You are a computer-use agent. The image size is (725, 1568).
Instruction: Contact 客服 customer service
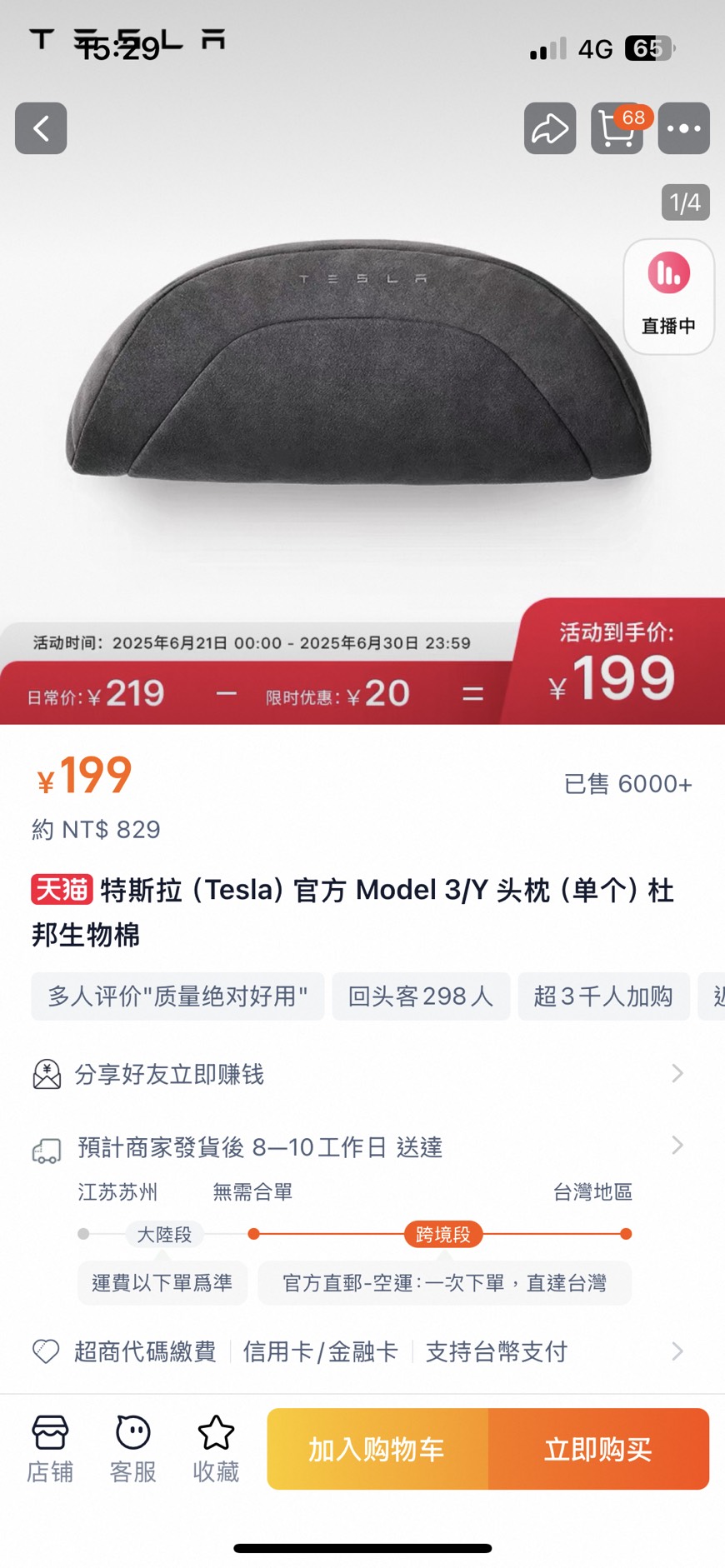(x=133, y=1449)
